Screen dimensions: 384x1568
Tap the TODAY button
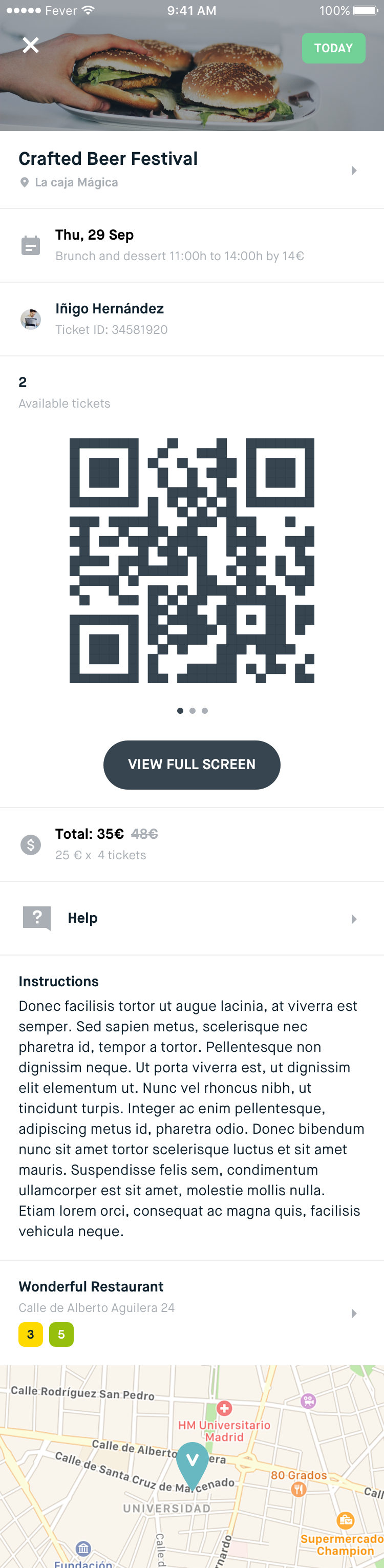pos(333,48)
